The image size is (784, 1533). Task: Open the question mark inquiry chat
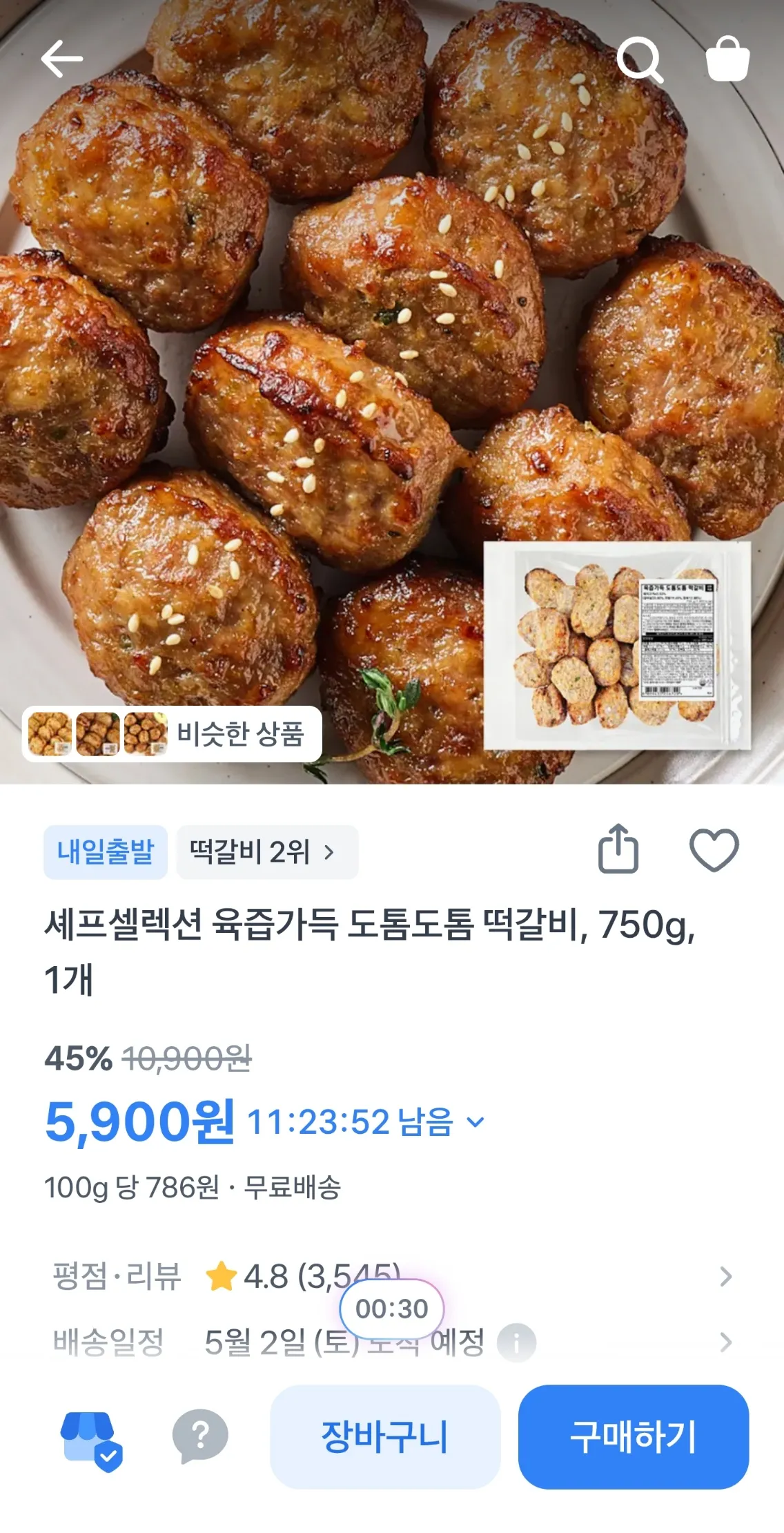tap(200, 1436)
